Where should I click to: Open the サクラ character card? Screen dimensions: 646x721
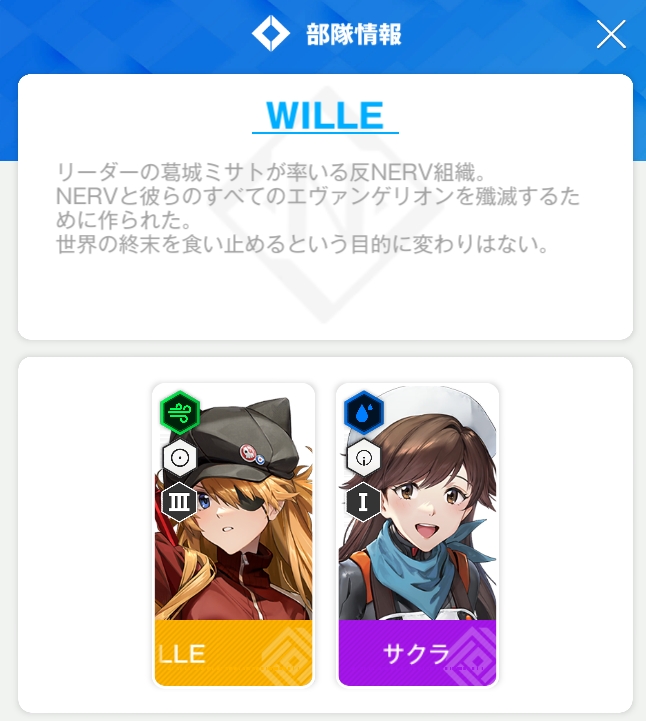(x=418, y=535)
